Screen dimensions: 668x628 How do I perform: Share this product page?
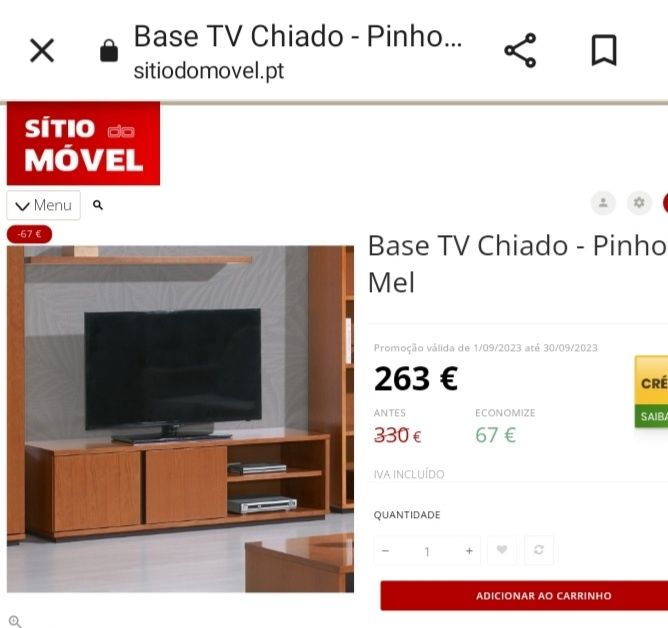click(520, 50)
